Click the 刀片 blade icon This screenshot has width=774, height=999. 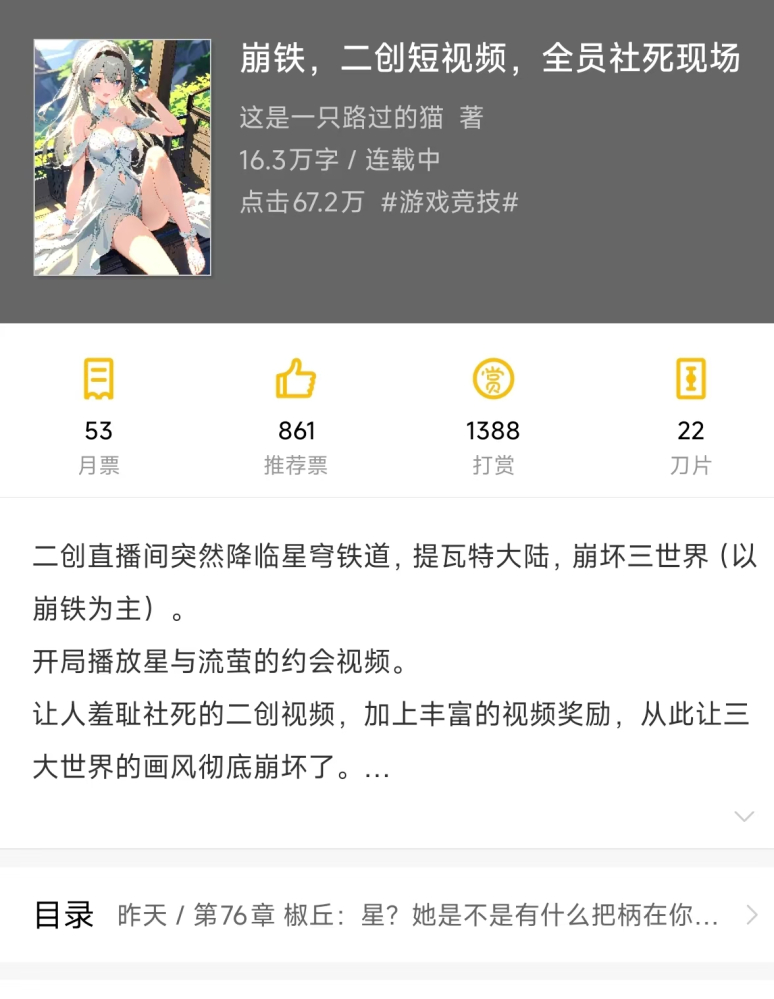pos(689,380)
